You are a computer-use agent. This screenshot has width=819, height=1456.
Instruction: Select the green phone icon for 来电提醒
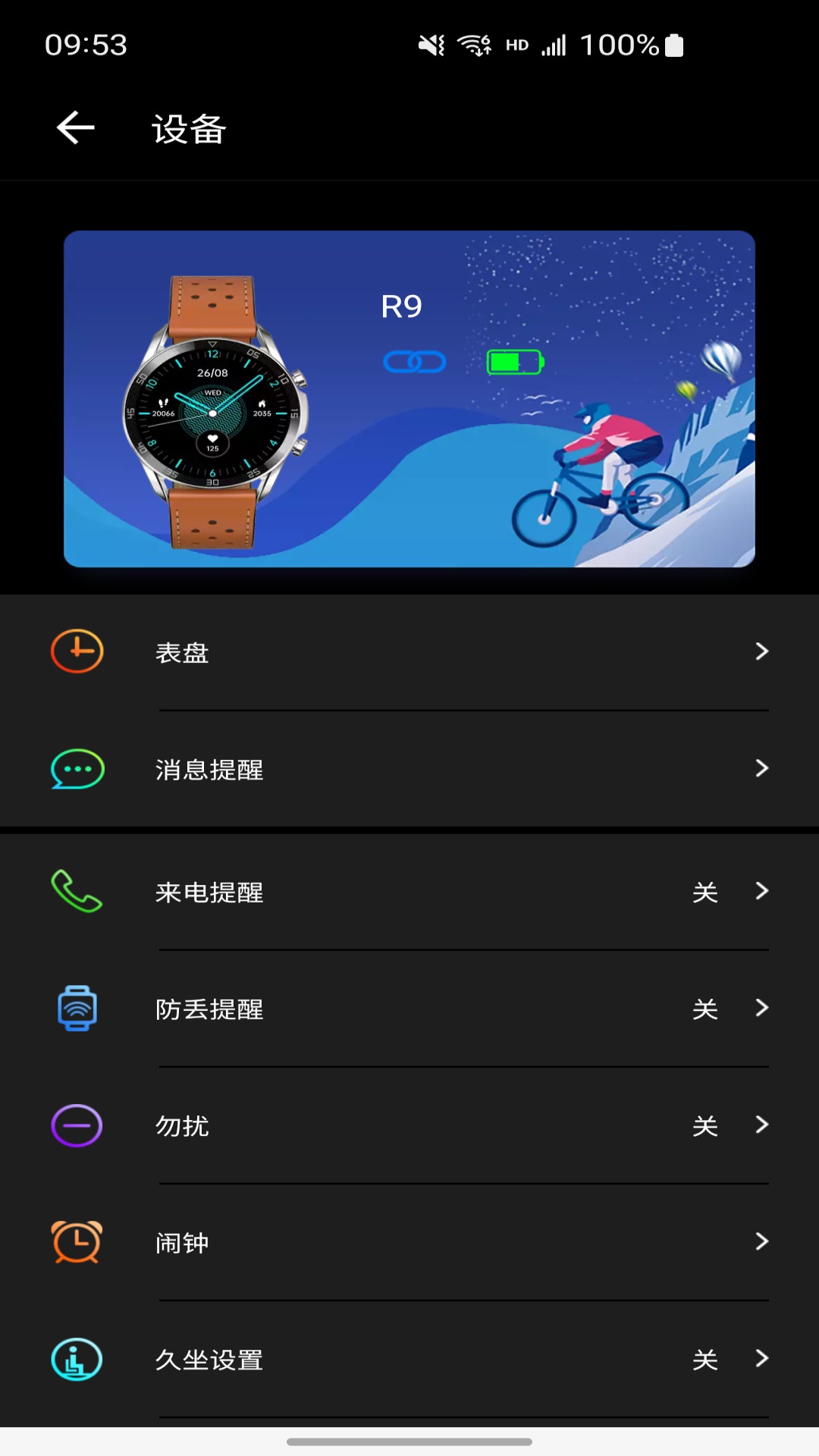[x=76, y=892]
